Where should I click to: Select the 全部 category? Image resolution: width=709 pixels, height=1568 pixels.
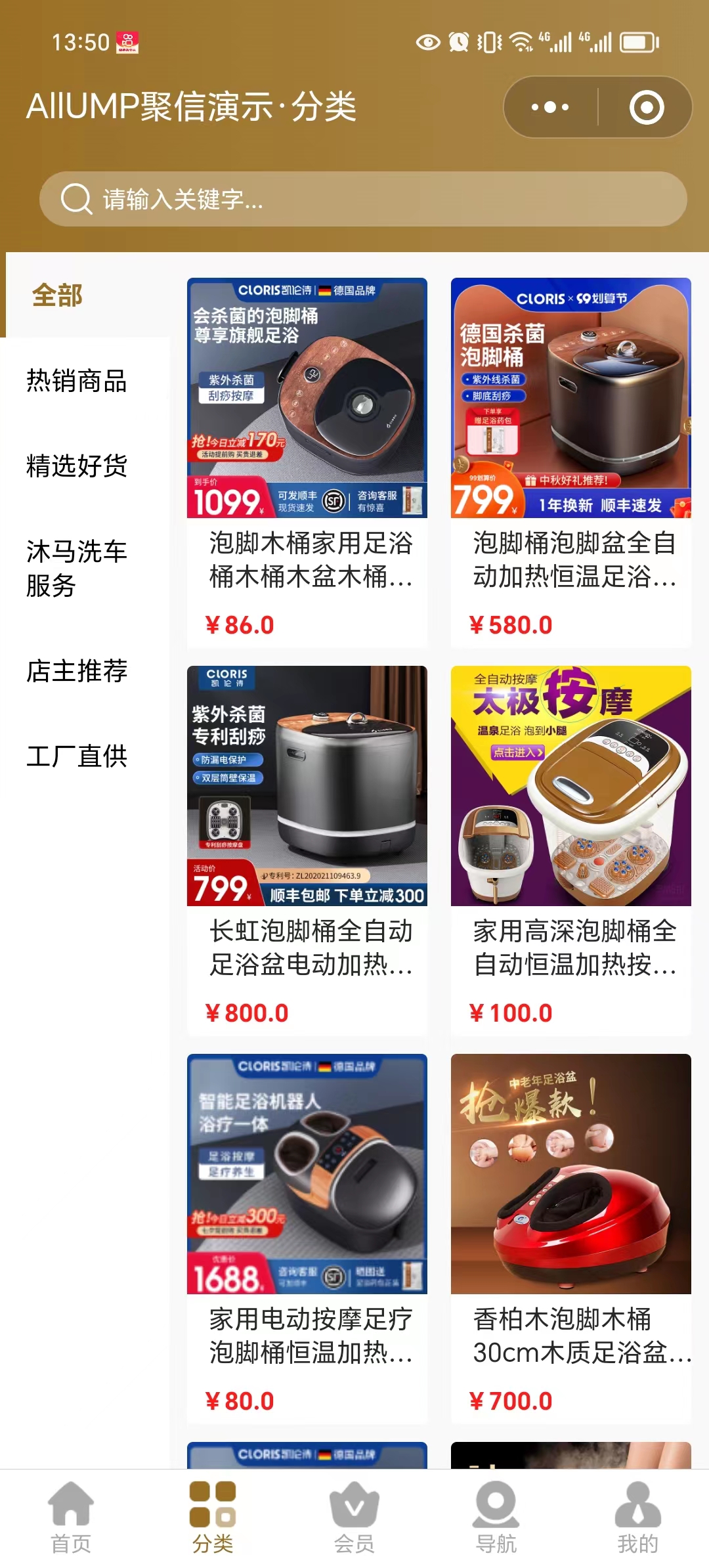point(58,295)
